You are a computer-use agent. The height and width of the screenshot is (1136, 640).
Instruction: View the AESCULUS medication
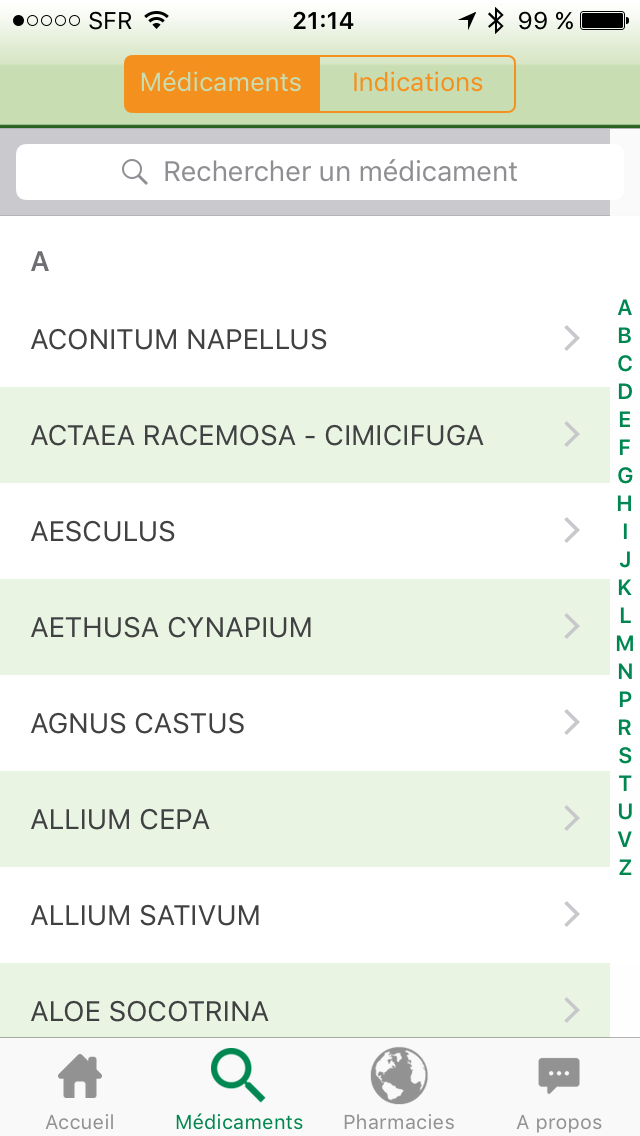coord(300,532)
